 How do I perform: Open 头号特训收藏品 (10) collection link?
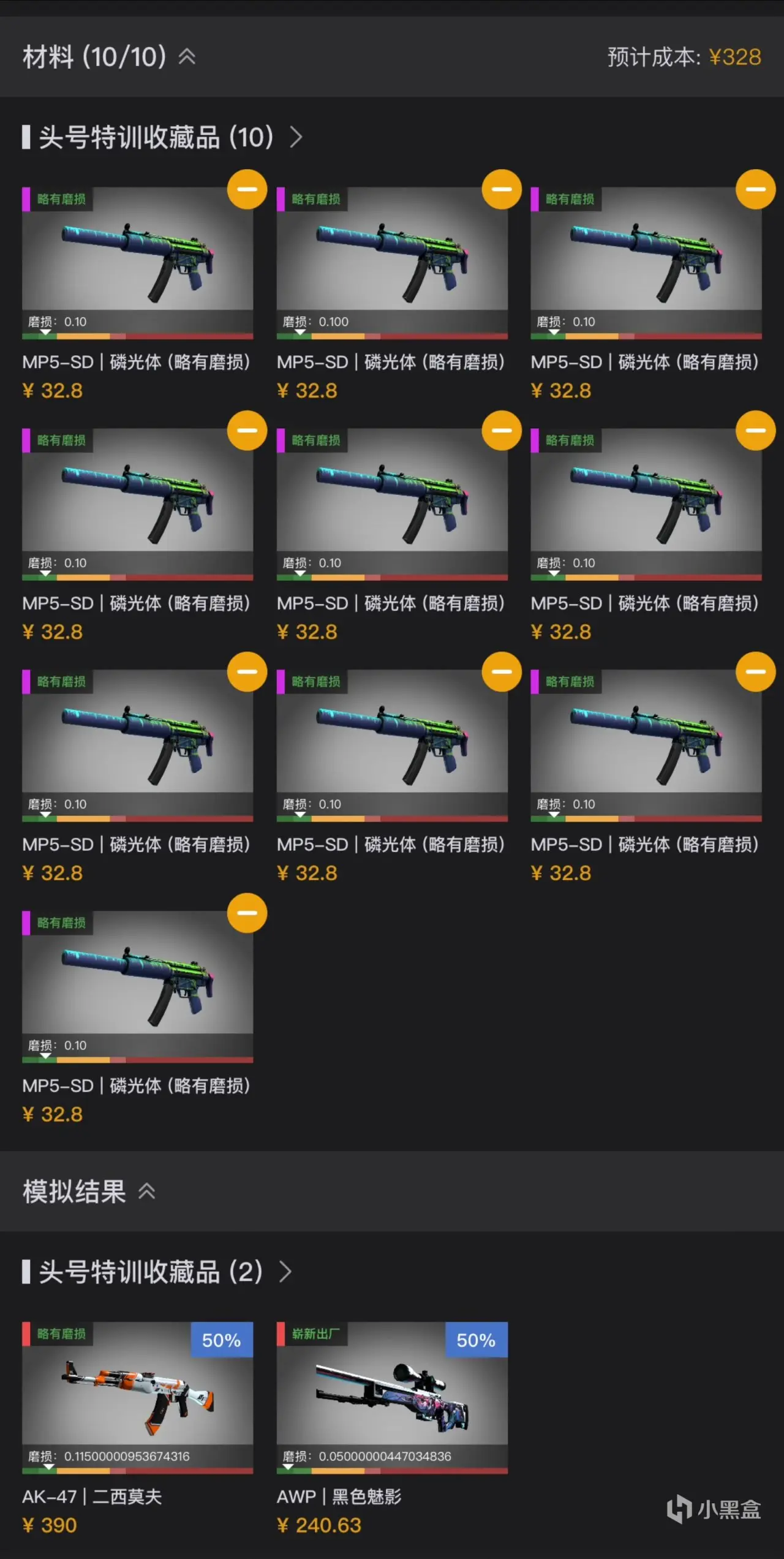pyautogui.click(x=296, y=137)
